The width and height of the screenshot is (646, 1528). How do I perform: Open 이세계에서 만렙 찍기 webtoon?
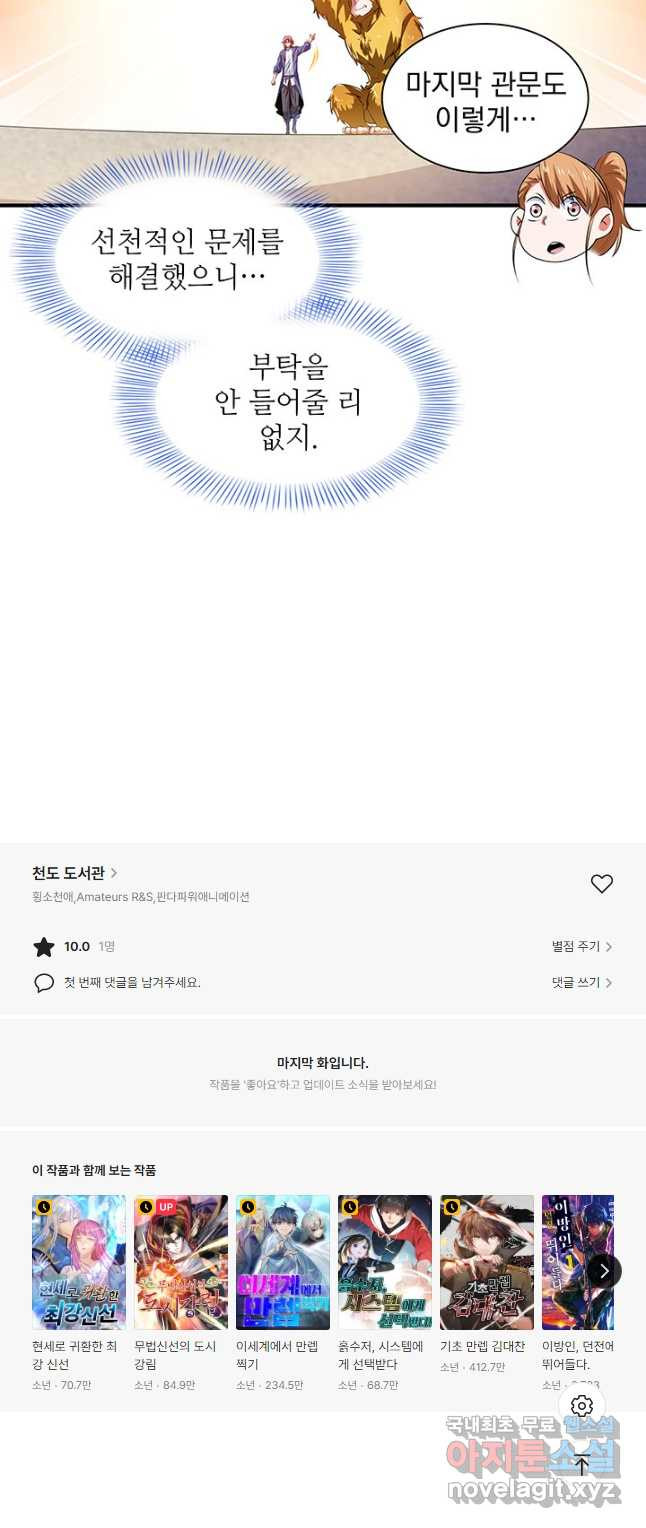[x=283, y=1262]
